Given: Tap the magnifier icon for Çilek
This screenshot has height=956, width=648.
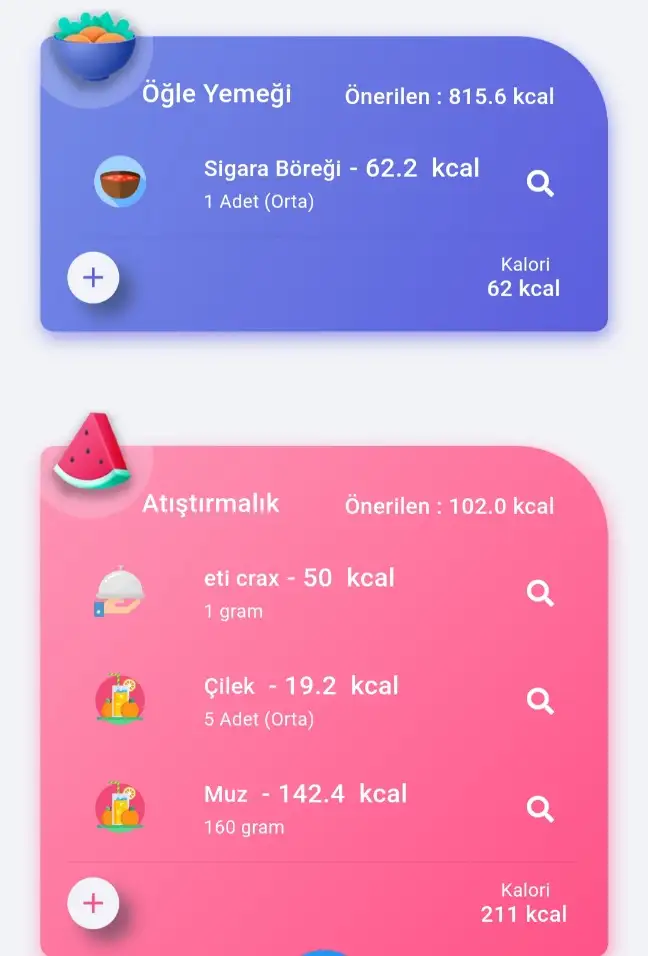Looking at the screenshot, I should (x=540, y=700).
